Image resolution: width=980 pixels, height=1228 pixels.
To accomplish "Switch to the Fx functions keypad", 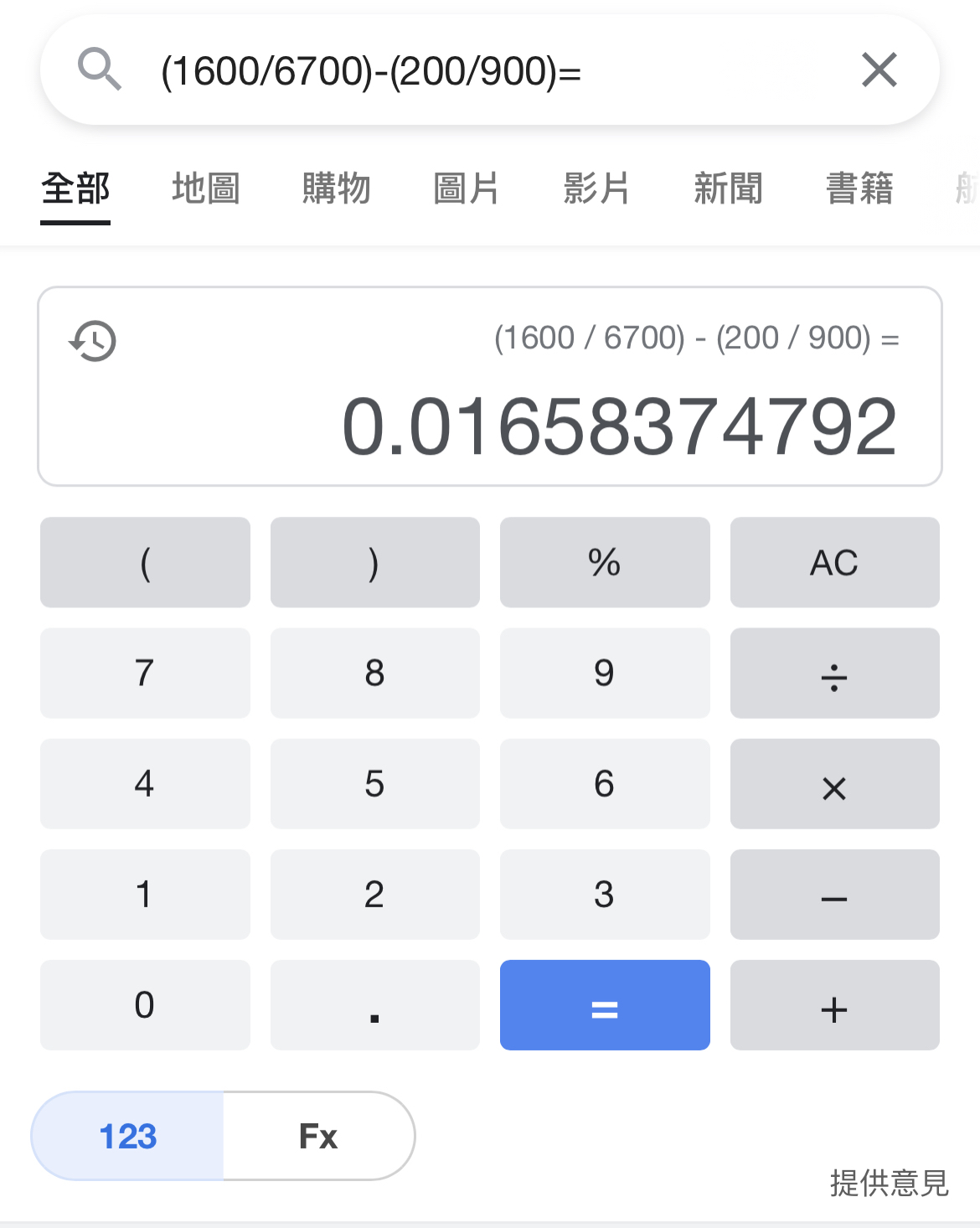I will 318,1136.
